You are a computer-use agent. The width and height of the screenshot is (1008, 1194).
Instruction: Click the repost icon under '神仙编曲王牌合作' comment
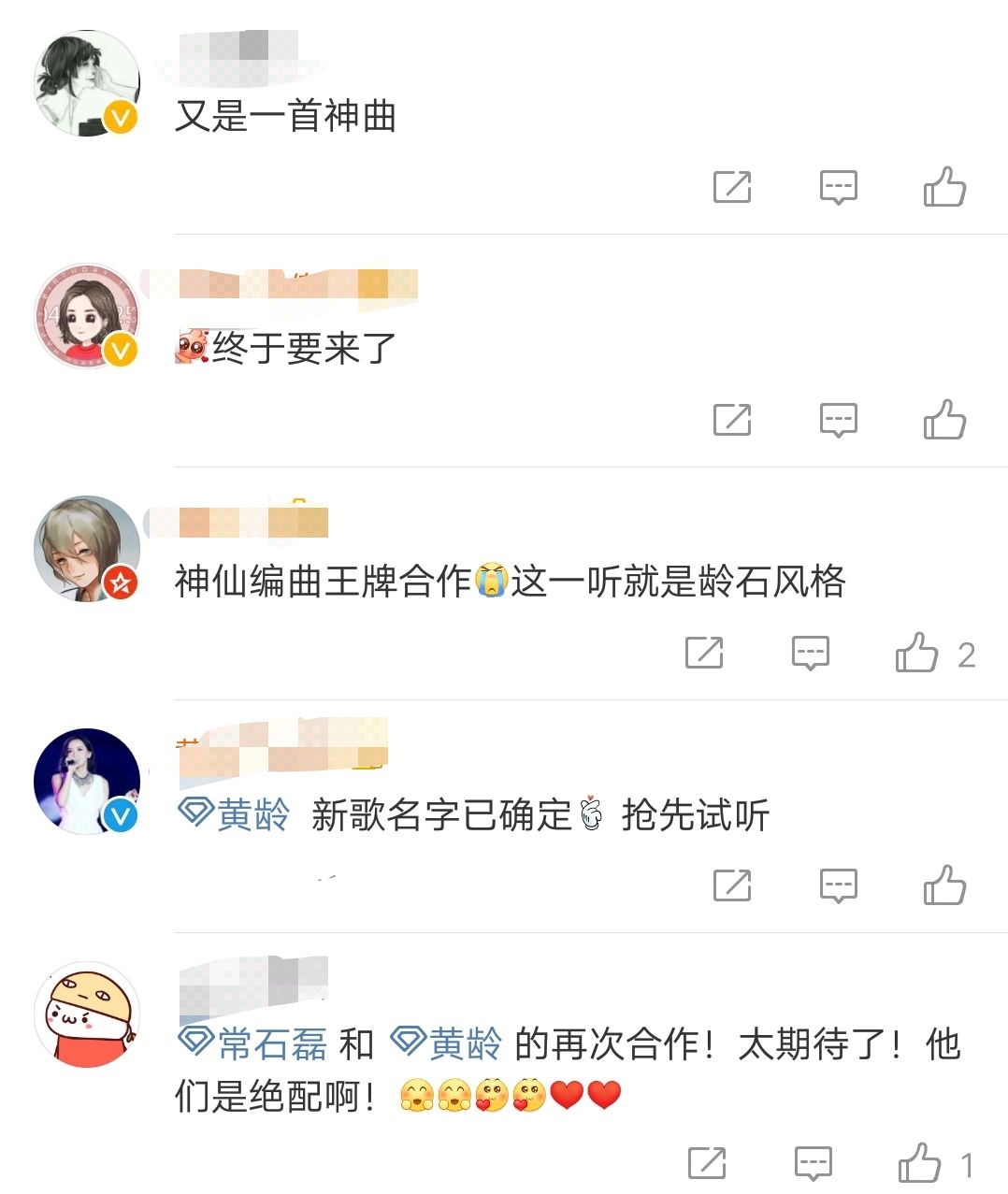click(x=706, y=653)
